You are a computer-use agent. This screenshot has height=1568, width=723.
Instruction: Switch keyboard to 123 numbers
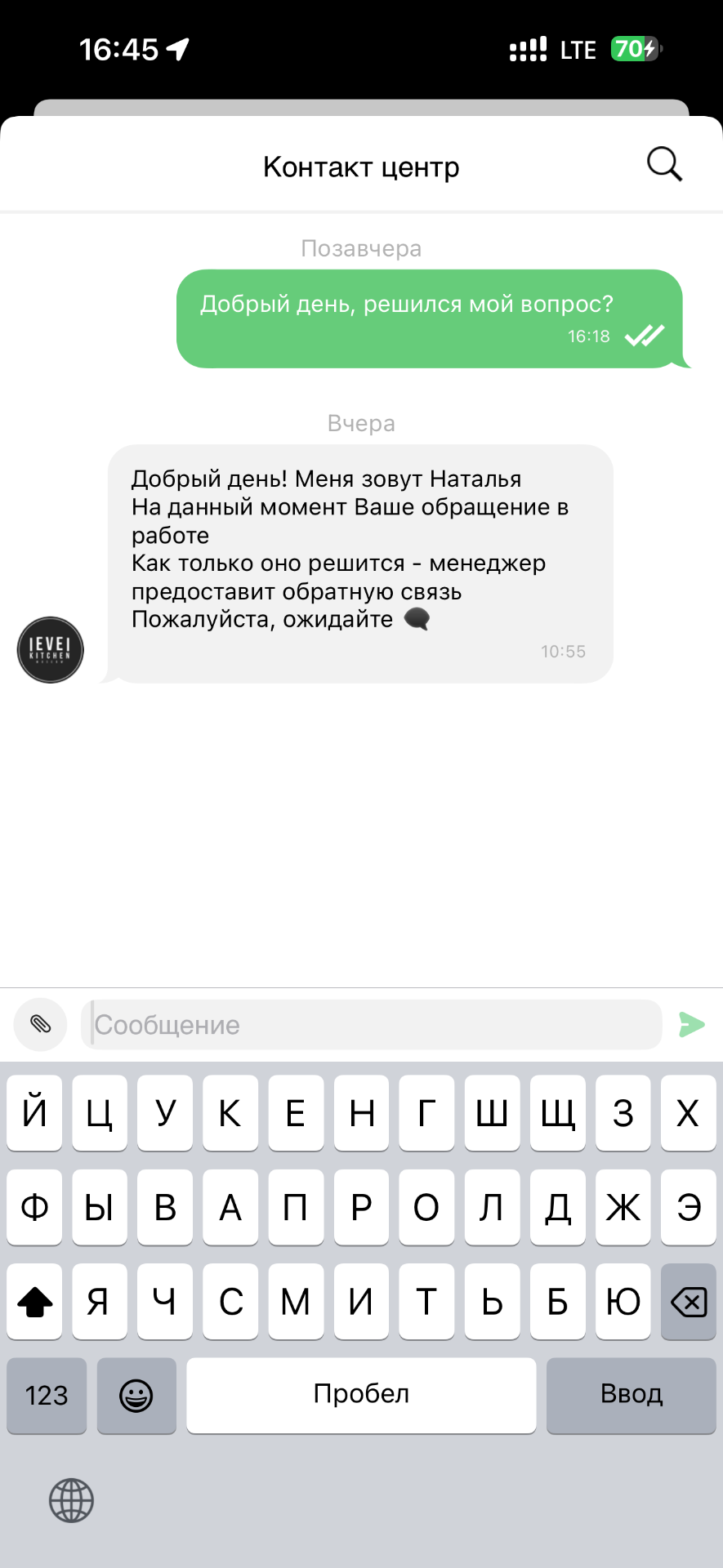click(47, 1395)
